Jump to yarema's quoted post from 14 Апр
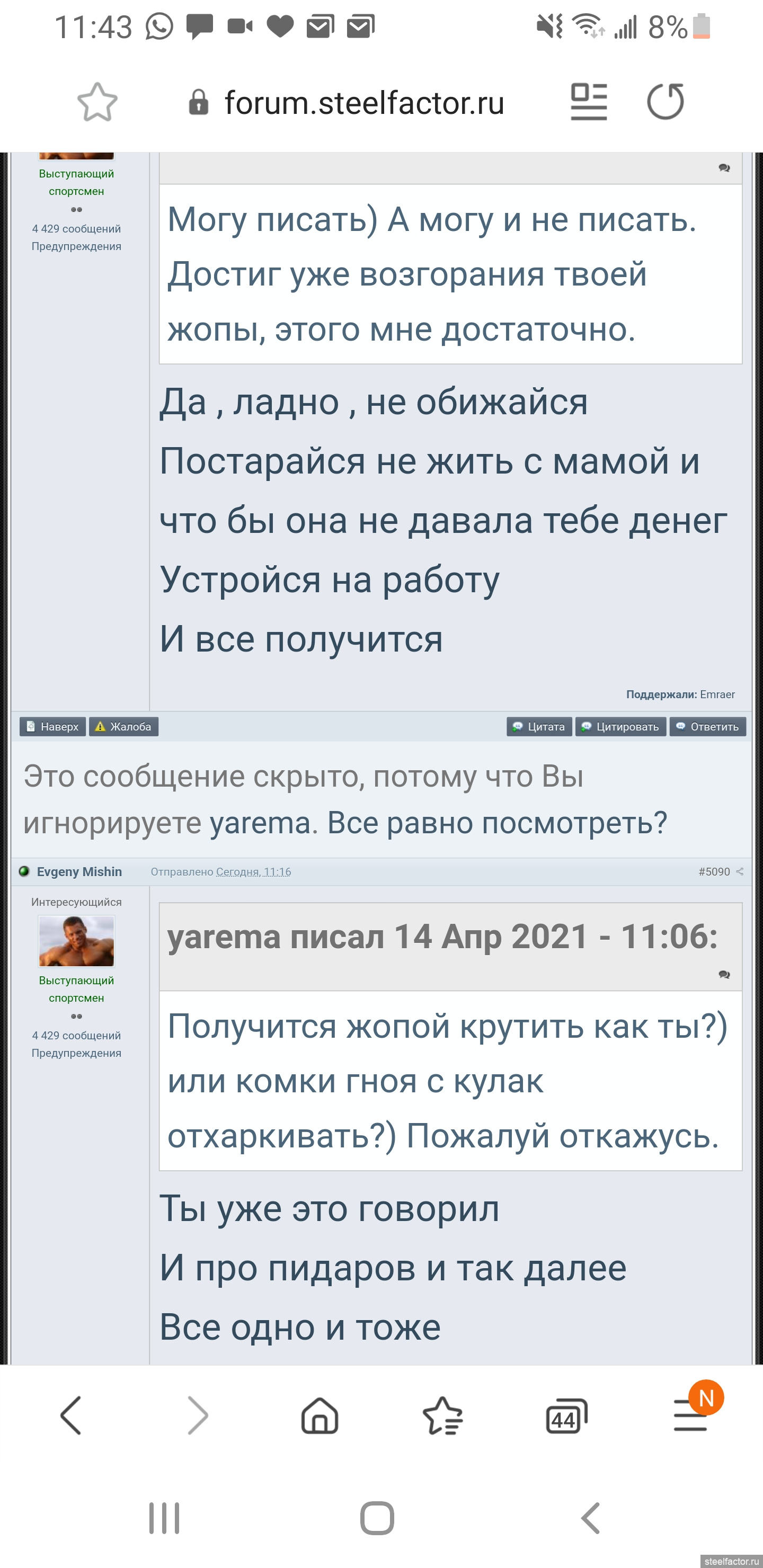Image resolution: width=763 pixels, height=1568 pixels. [x=724, y=975]
